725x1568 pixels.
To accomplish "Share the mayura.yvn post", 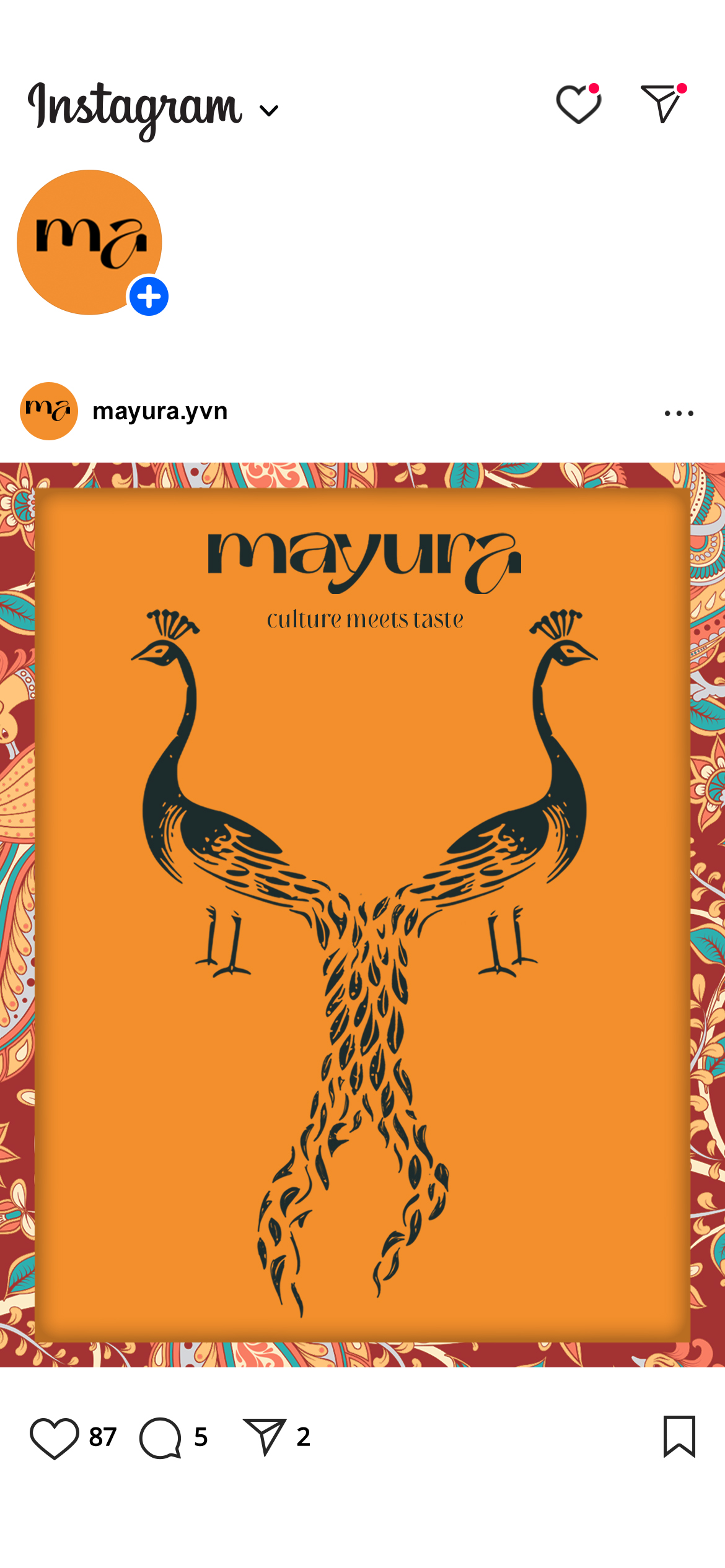I will 265,1436.
